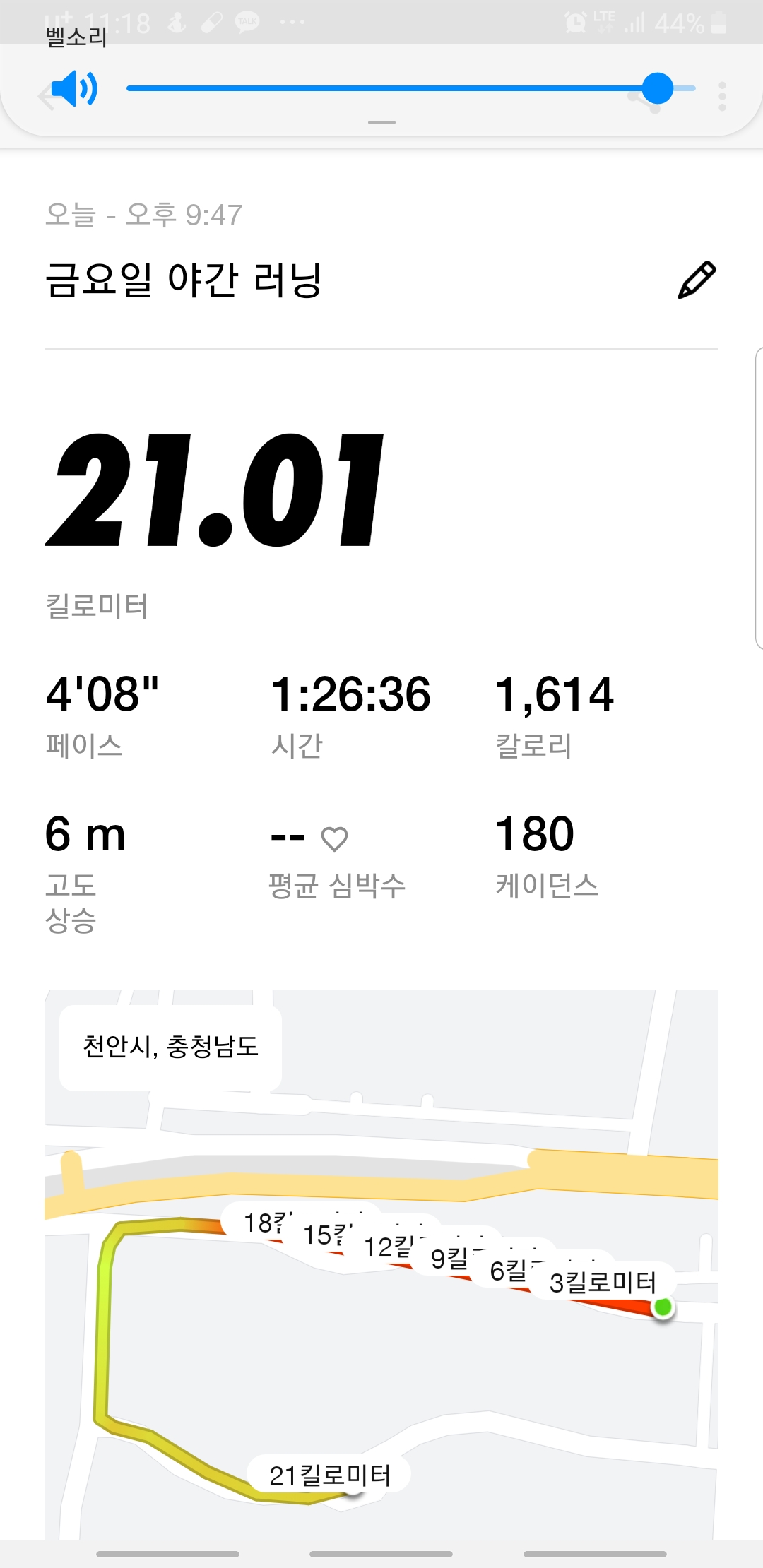Mute the ringtone speaker icon

click(75, 88)
